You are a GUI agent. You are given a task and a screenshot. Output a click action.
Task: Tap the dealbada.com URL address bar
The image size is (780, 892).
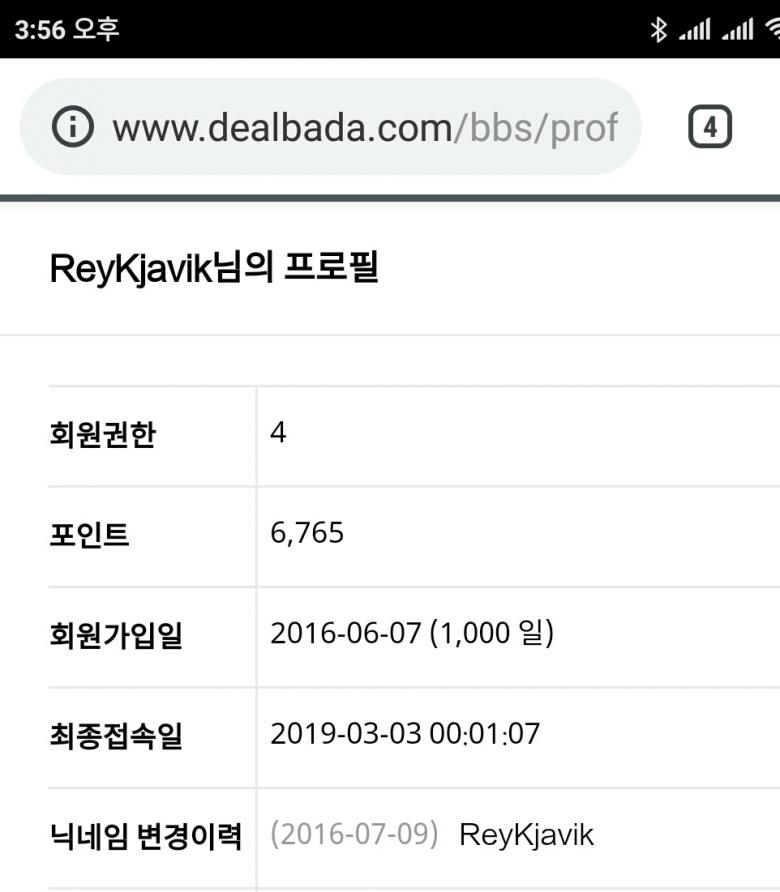tap(365, 128)
